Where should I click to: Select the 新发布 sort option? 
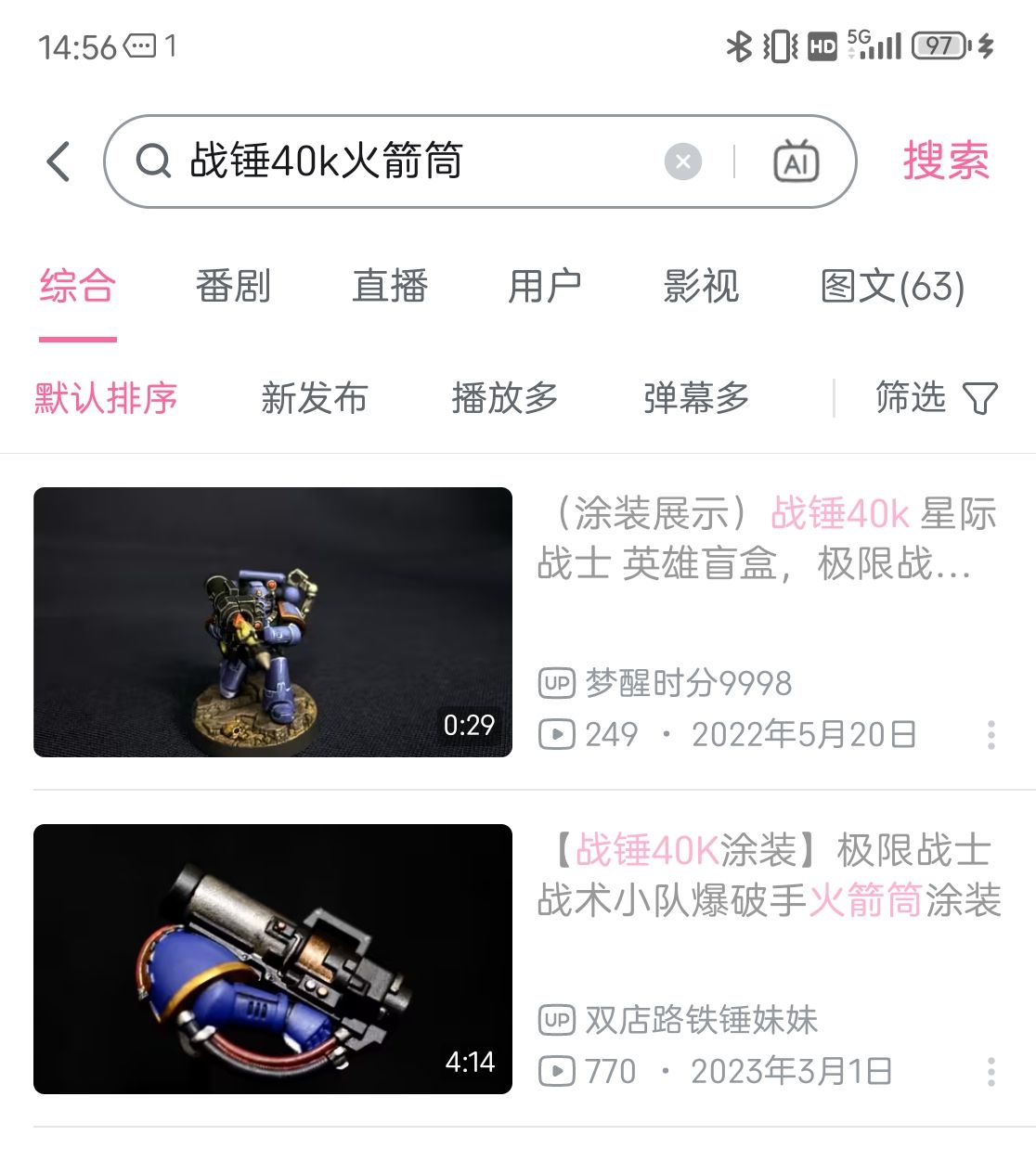click(x=316, y=398)
